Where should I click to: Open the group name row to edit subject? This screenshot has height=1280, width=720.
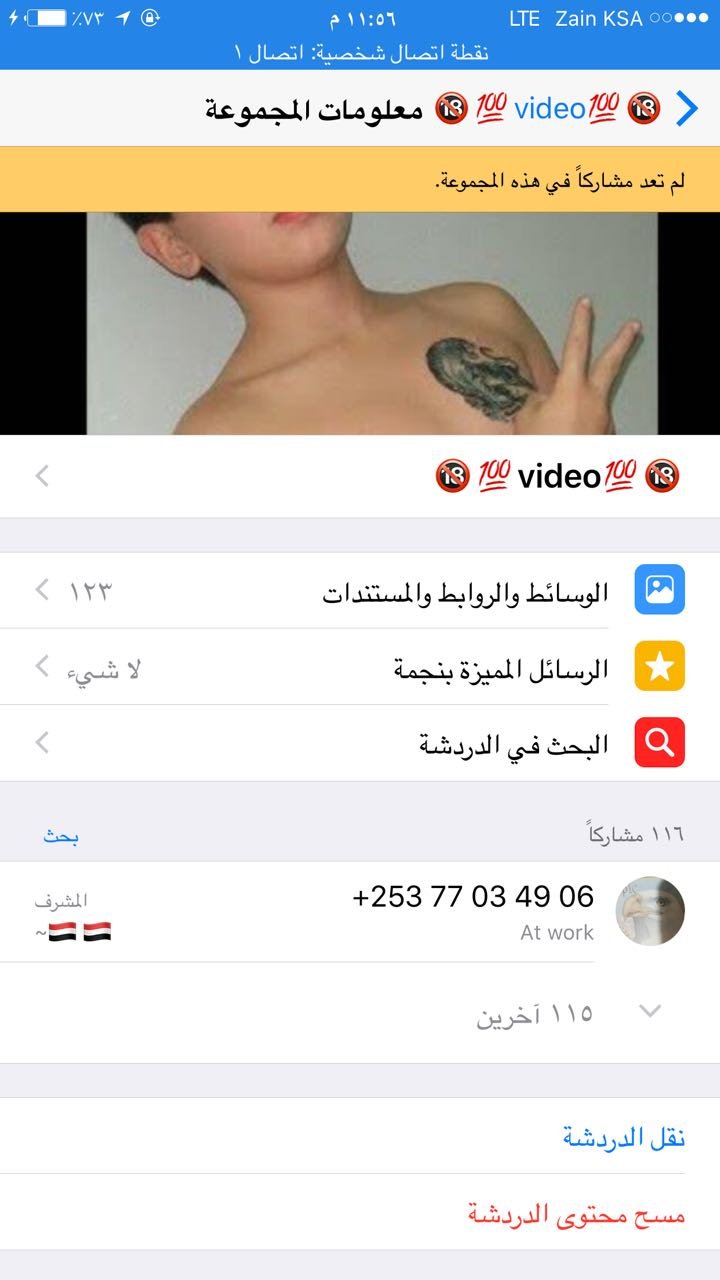click(360, 476)
